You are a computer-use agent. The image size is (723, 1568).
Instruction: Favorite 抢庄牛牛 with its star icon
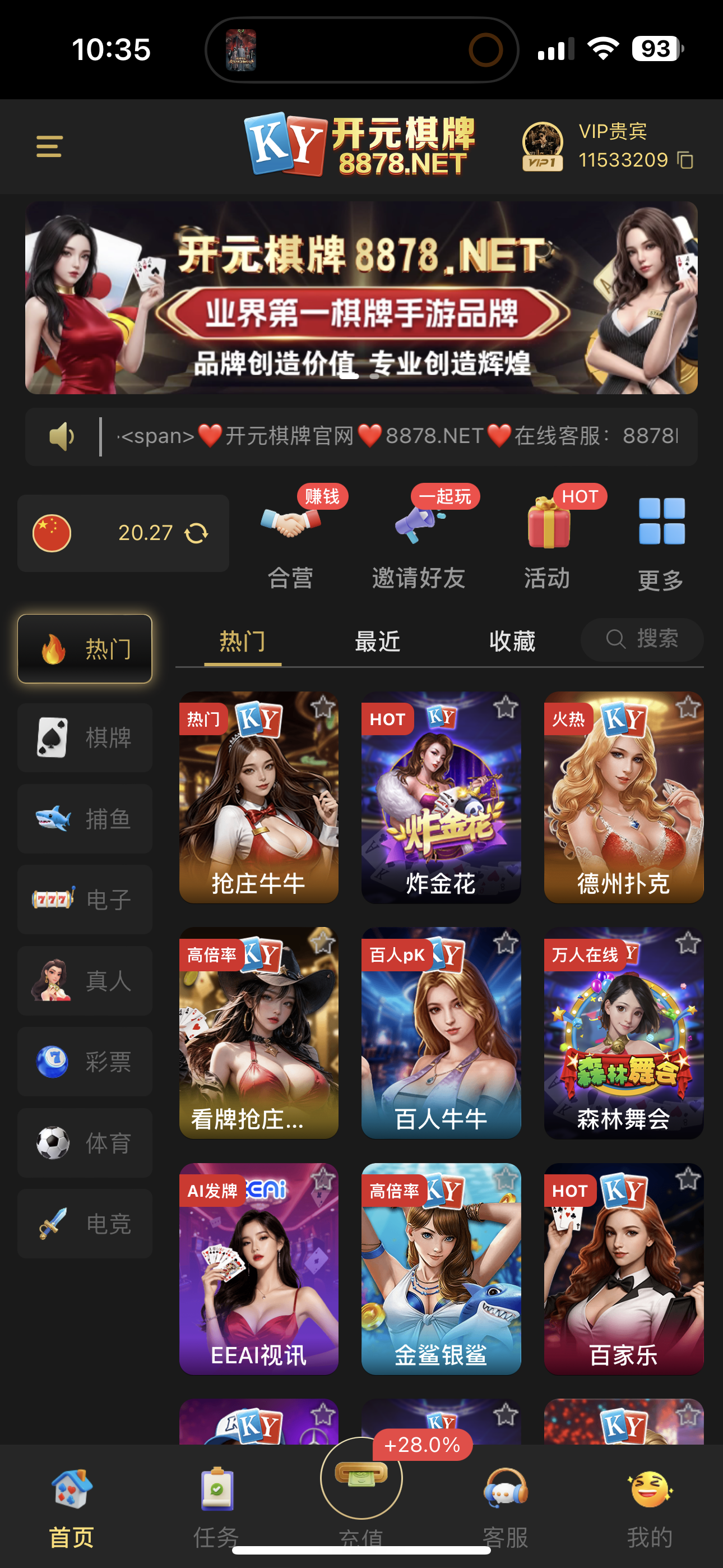coord(323,707)
